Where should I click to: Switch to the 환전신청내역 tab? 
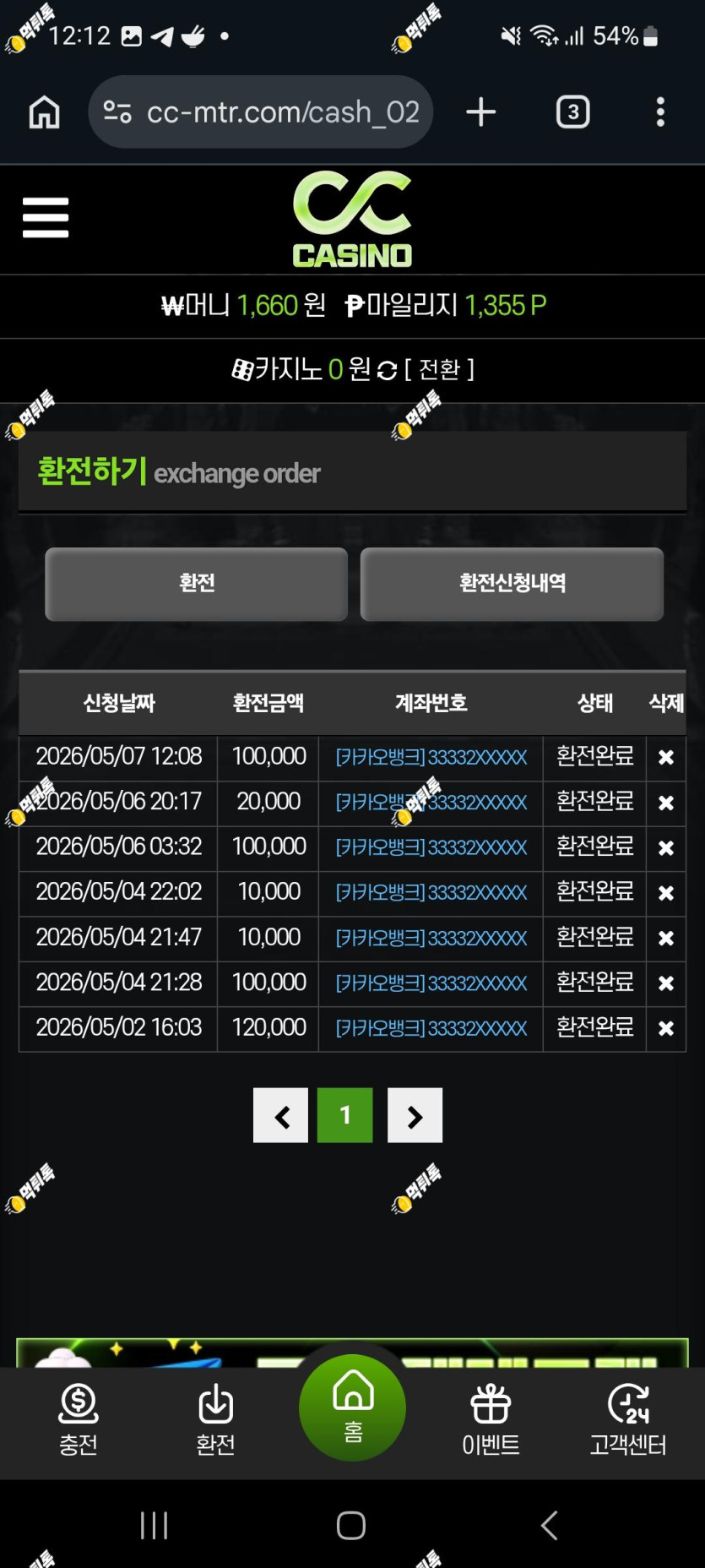(512, 584)
